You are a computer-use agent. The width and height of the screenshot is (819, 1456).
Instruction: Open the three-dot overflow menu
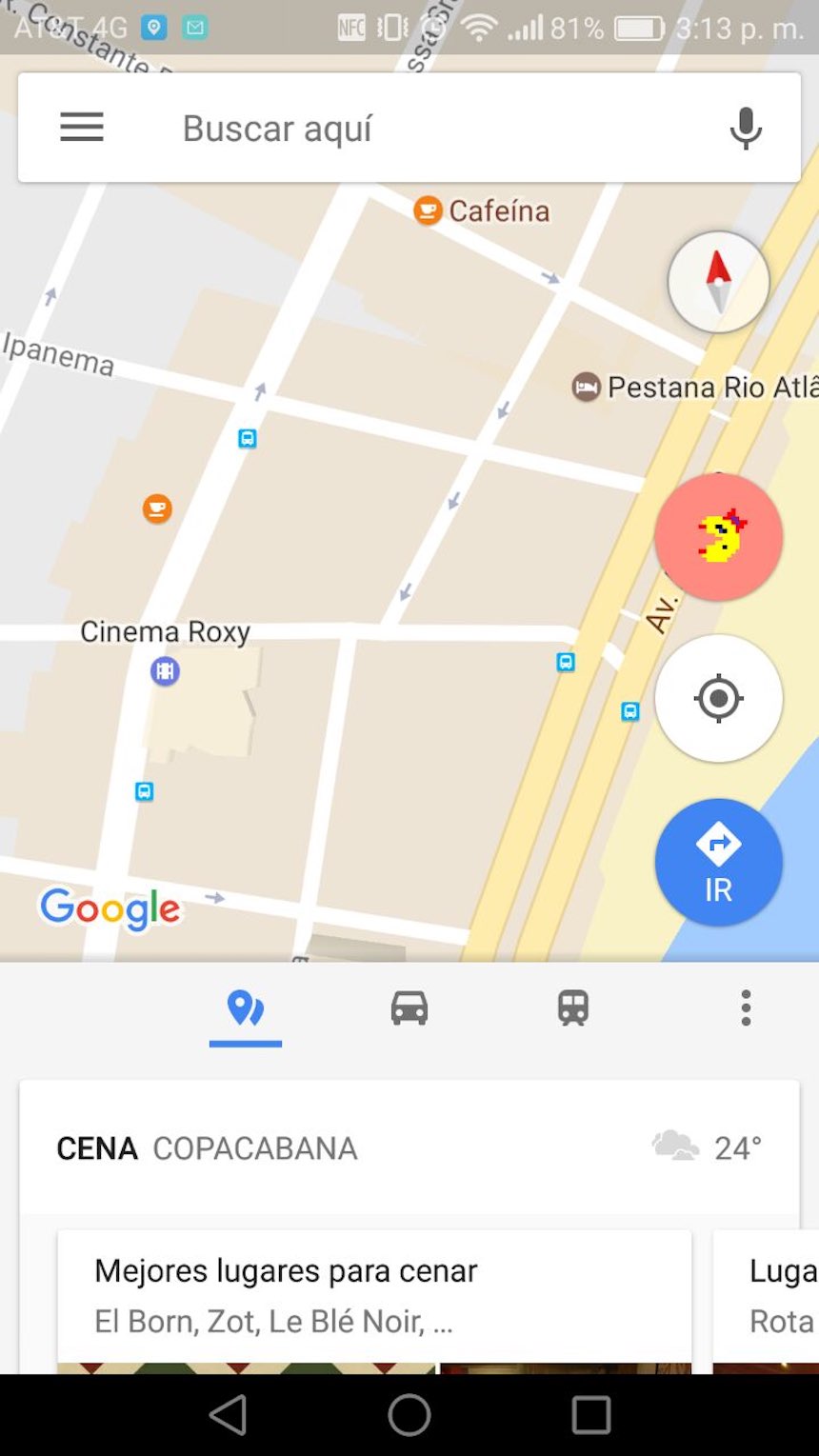(746, 1008)
